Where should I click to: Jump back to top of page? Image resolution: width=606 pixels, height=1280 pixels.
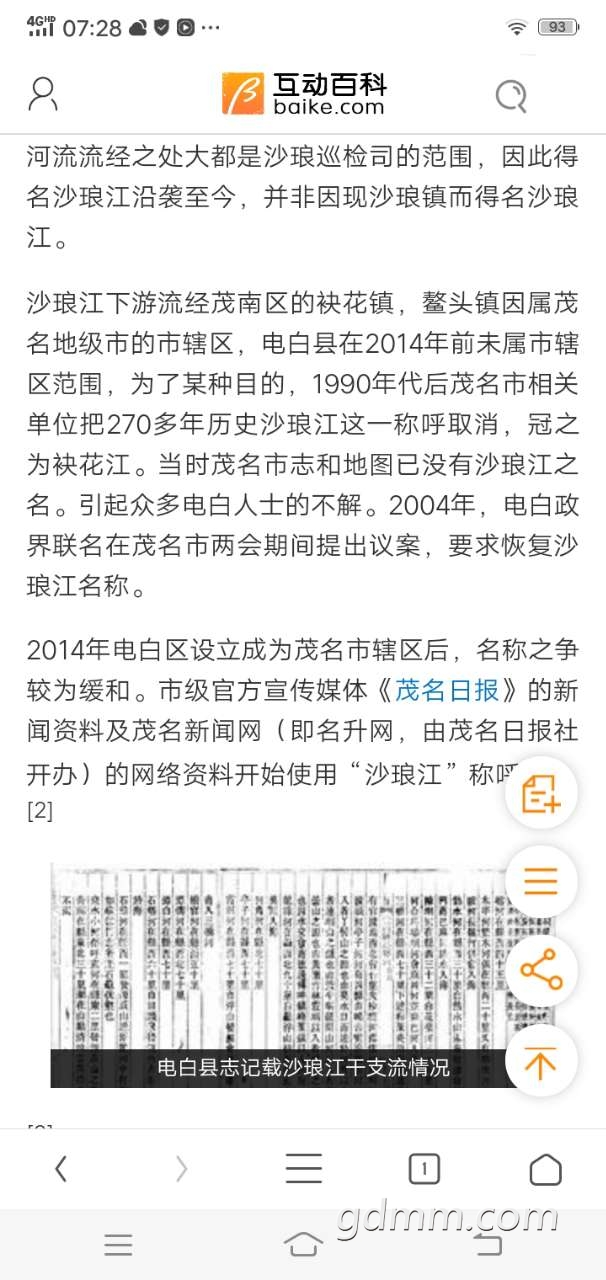pos(541,1061)
